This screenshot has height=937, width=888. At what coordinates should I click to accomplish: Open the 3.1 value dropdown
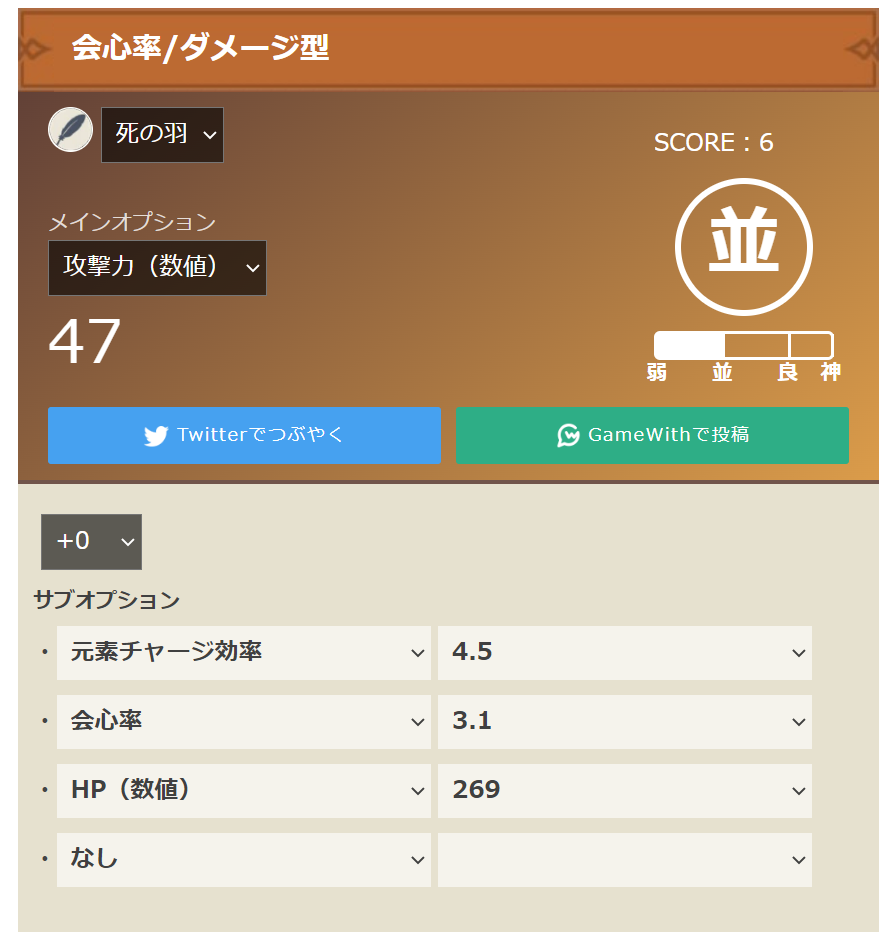(x=624, y=722)
